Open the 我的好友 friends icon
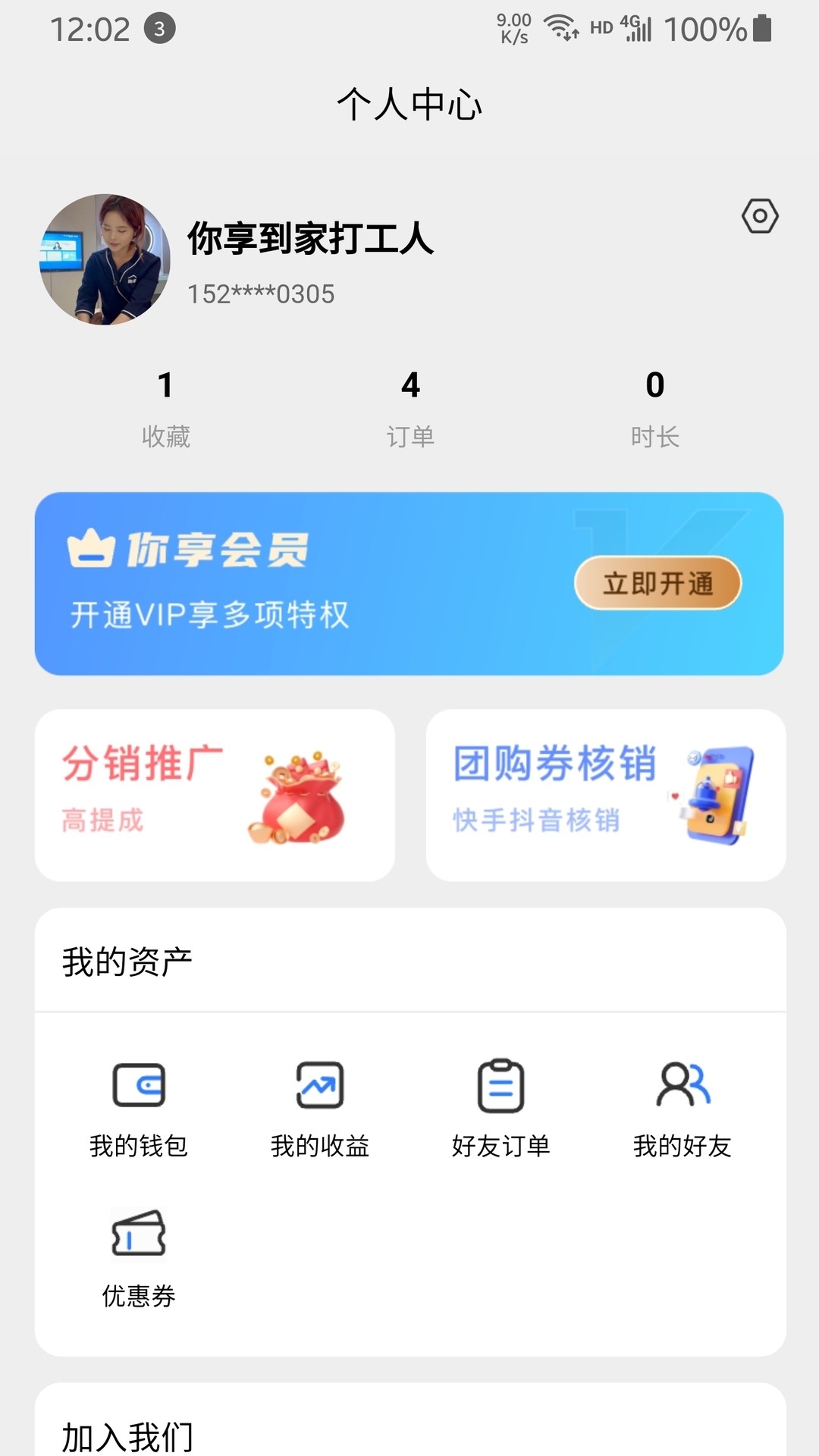Screen dimensions: 819x1456 click(x=682, y=1085)
